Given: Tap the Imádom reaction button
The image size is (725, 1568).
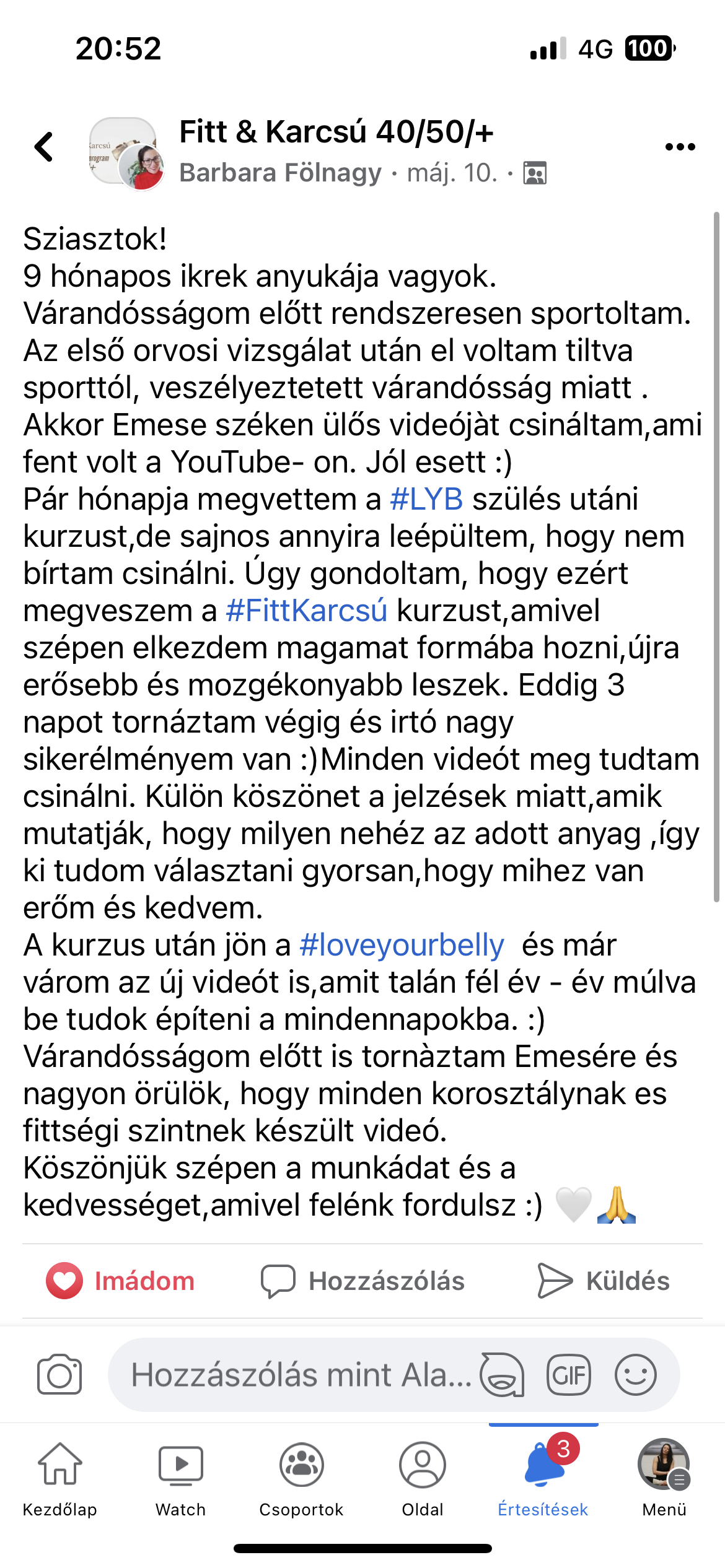Looking at the screenshot, I should click(121, 1281).
